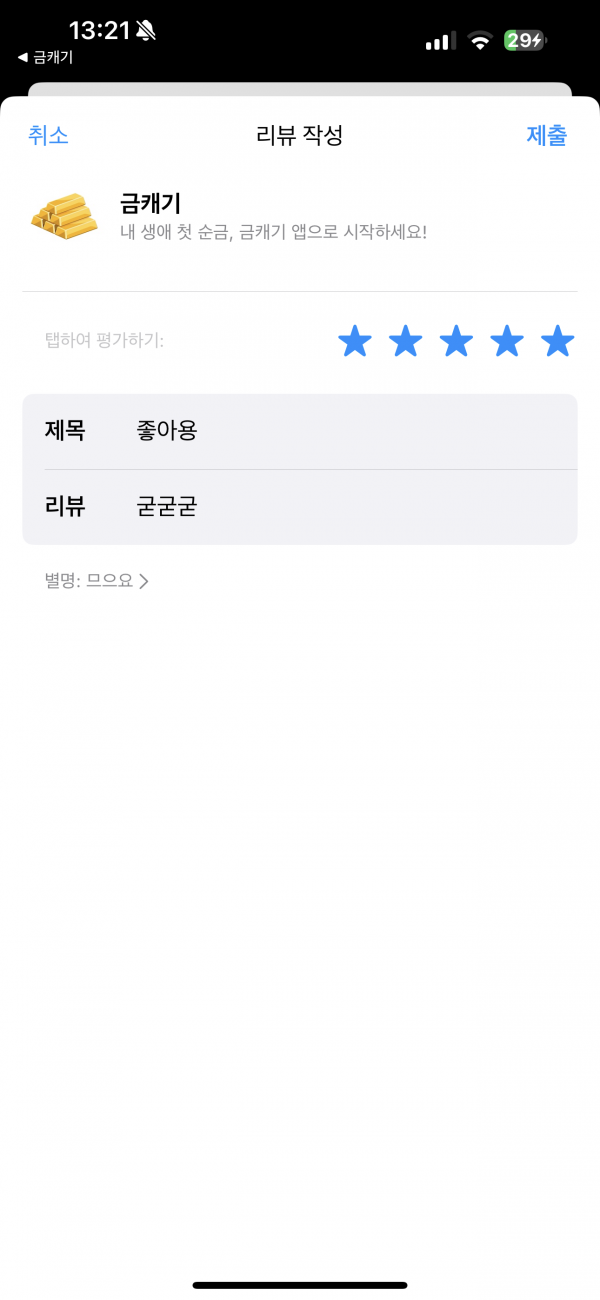600x1300 pixels.
Task: Return to the 금캐기 app via back link
Action: pyautogui.click(x=45, y=57)
